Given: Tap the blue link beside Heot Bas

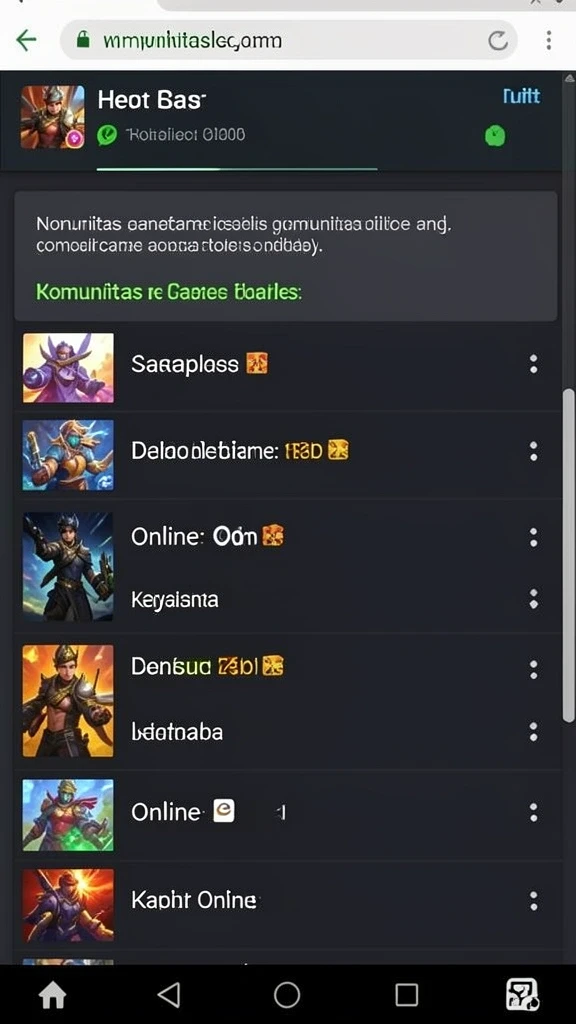Looking at the screenshot, I should pos(520,97).
